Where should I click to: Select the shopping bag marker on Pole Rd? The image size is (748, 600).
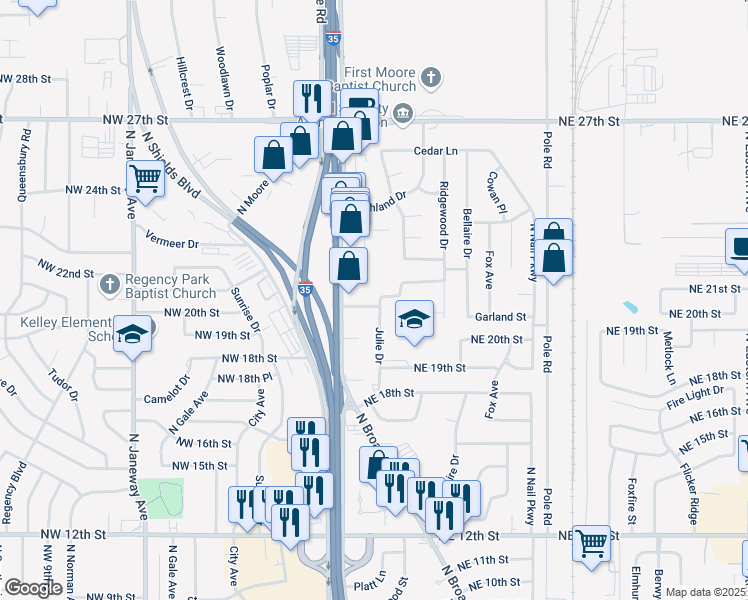pyautogui.click(x=553, y=258)
